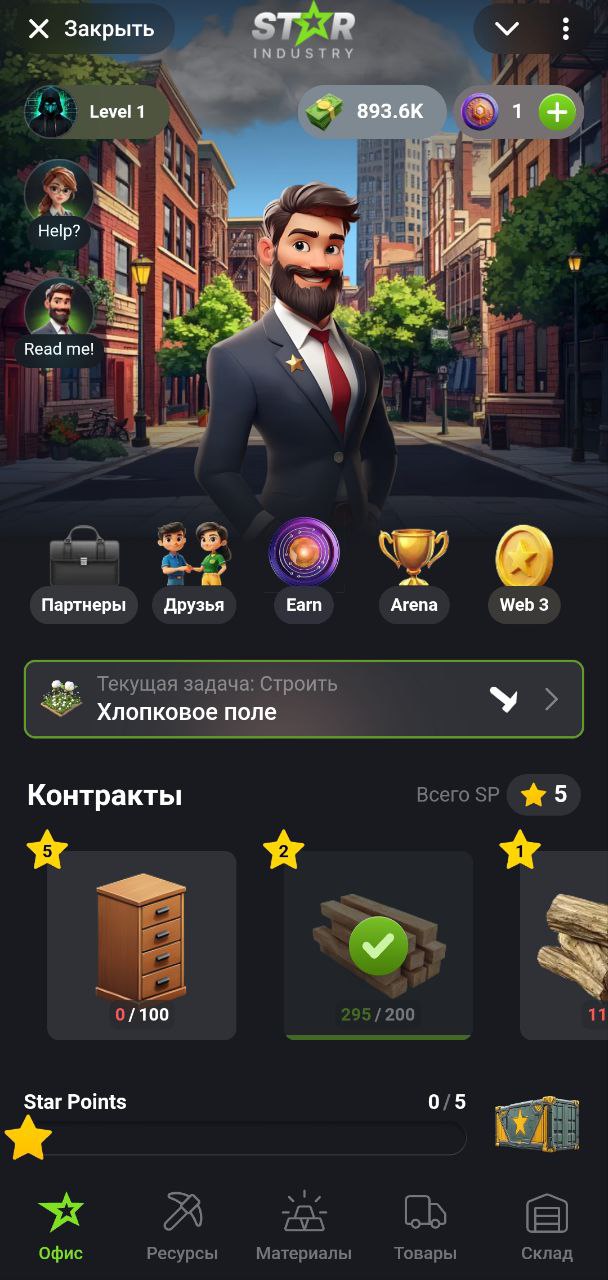
Task: Enter the Arena
Action: (414, 572)
